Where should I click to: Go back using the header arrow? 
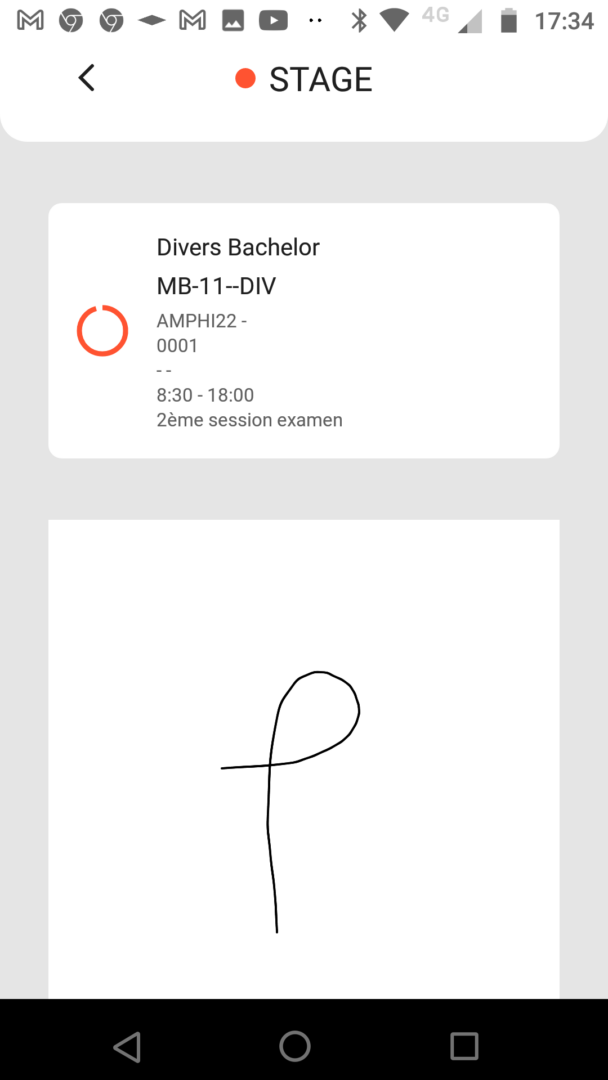coord(86,78)
